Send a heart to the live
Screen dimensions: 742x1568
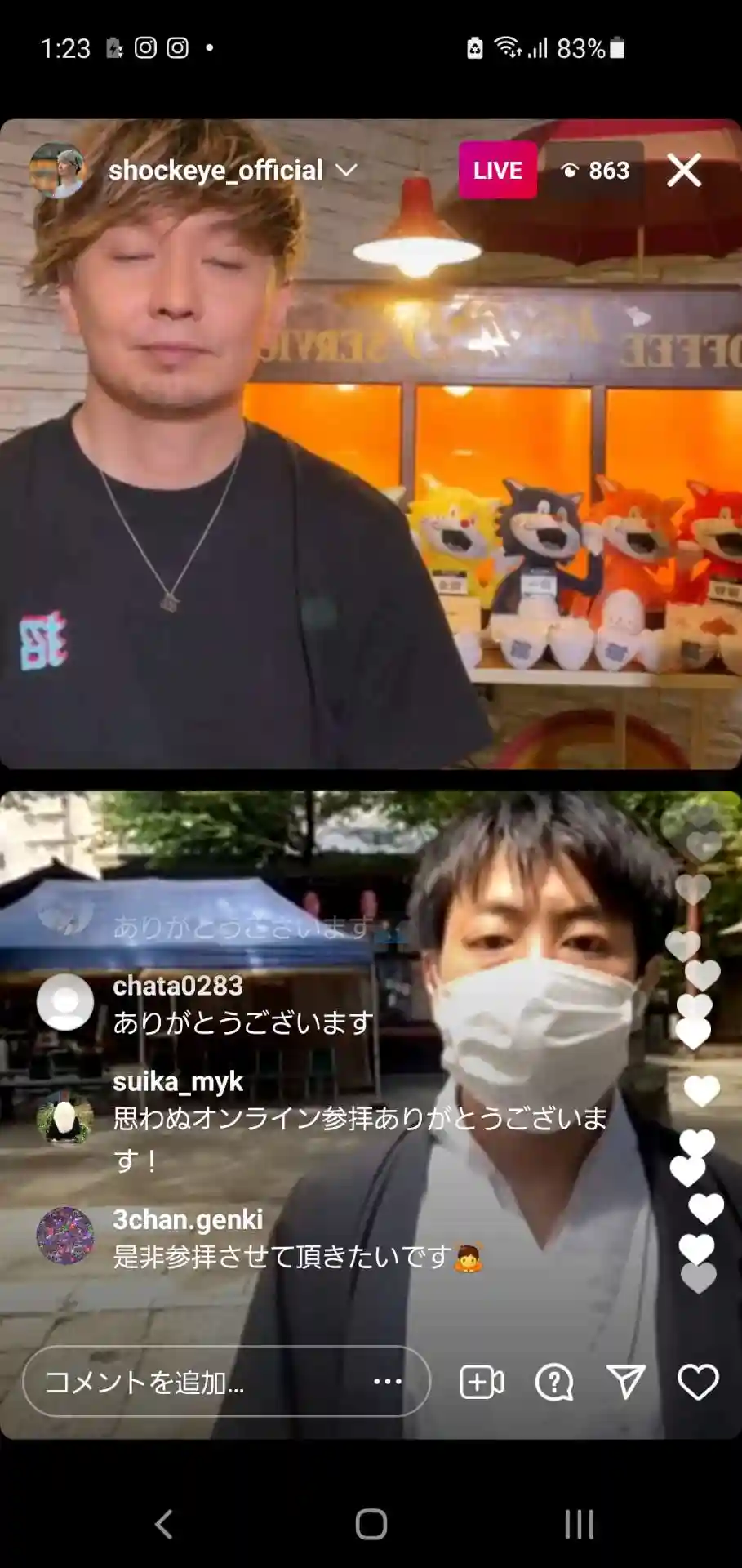(698, 1382)
